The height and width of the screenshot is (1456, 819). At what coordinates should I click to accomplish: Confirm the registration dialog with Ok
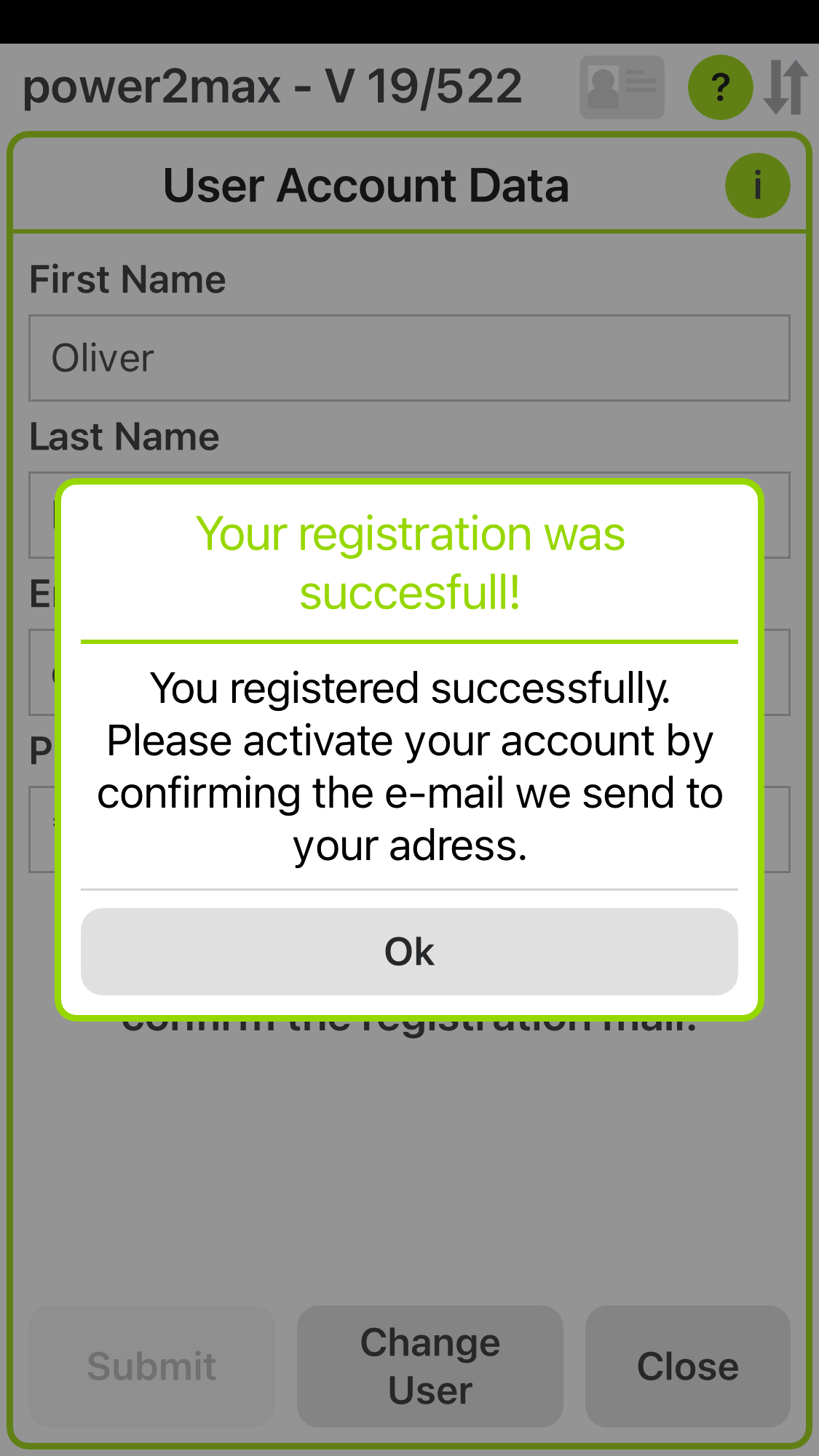pos(409,951)
